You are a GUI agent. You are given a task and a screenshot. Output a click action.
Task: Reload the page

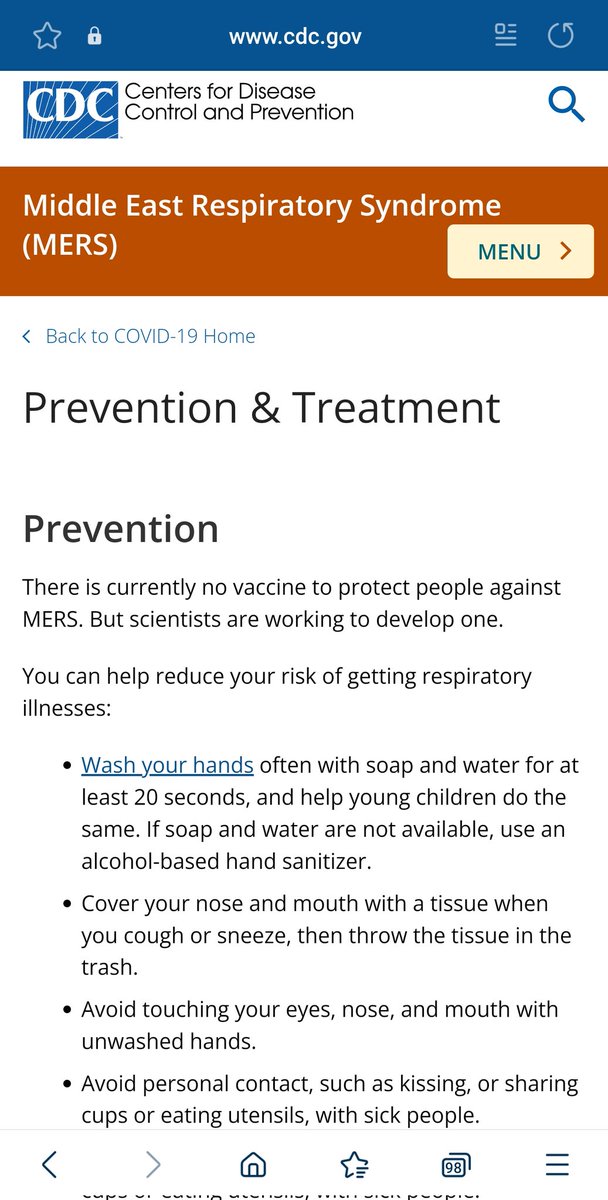pos(561,36)
